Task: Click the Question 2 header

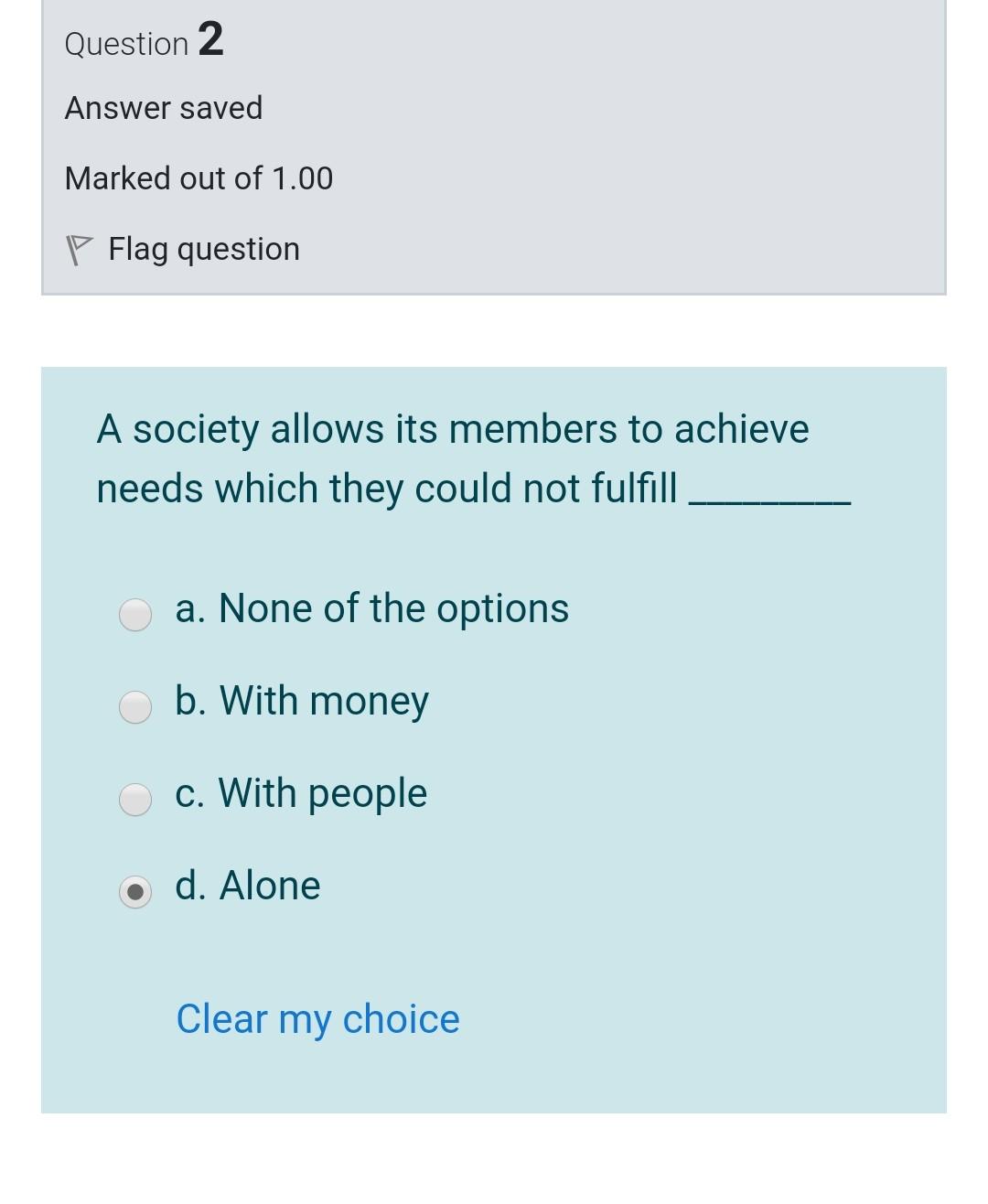Action: (145, 41)
